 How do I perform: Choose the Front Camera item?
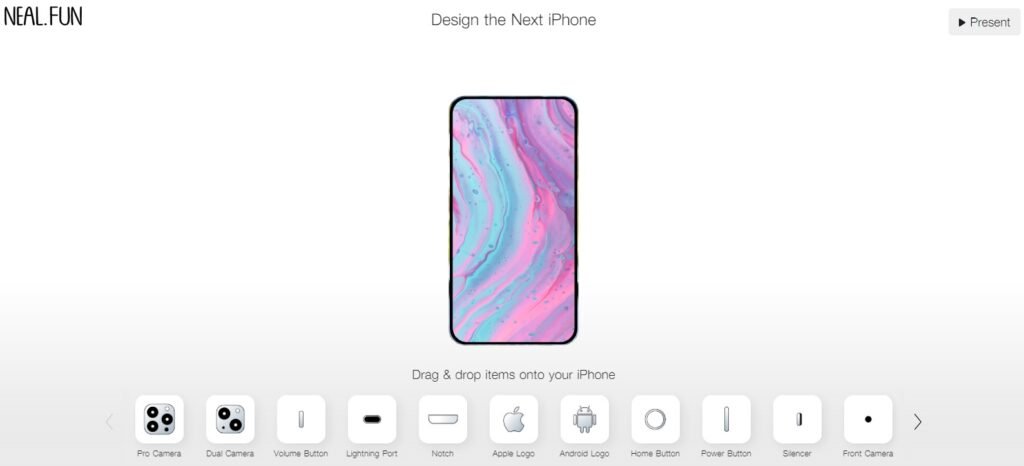pos(868,420)
